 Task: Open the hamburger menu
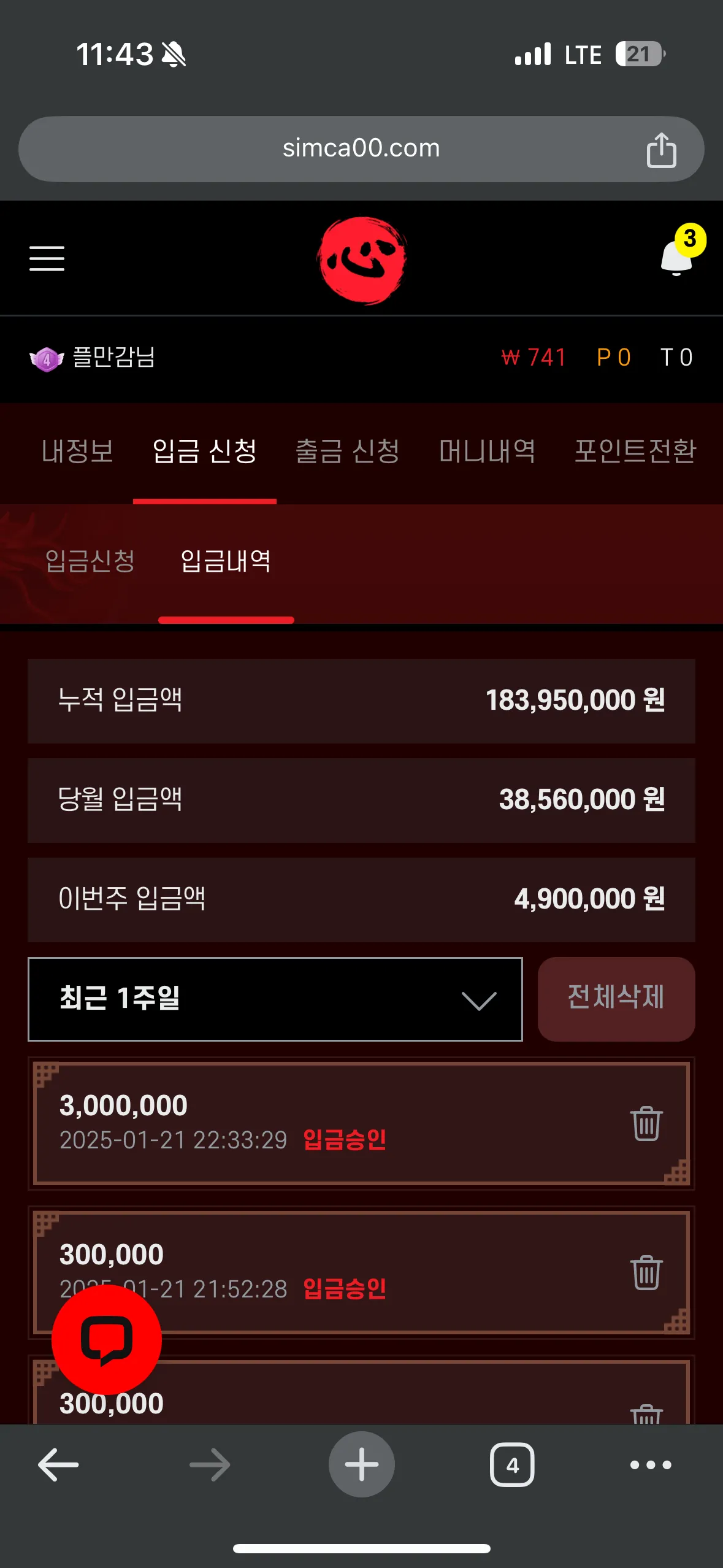coord(47,258)
